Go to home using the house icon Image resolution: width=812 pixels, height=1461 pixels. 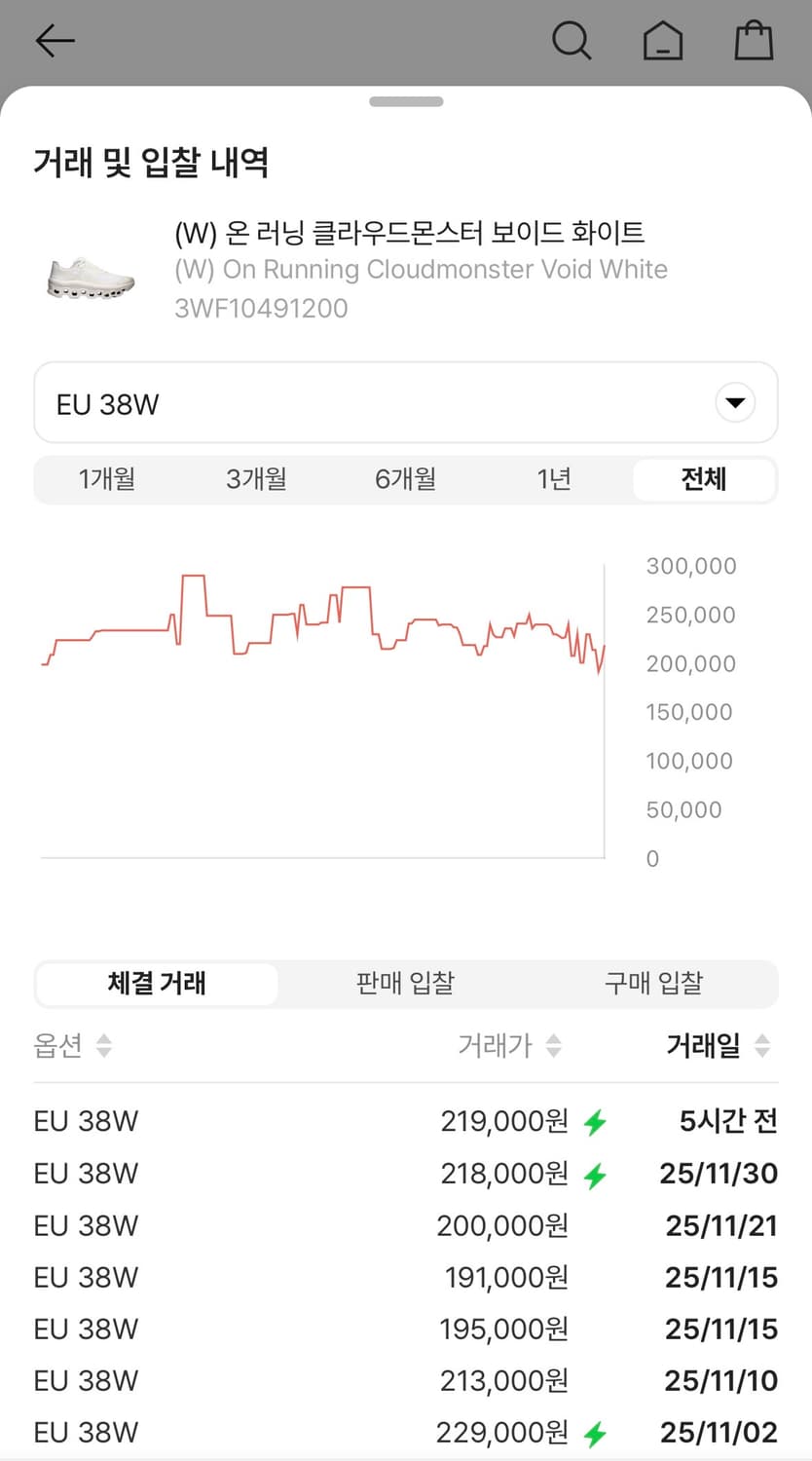click(663, 41)
